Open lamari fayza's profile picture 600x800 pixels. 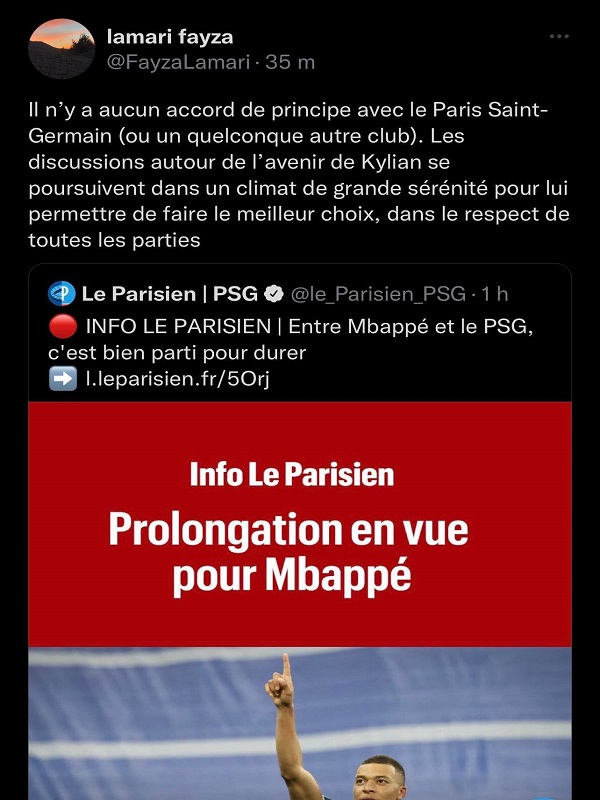coord(61,48)
